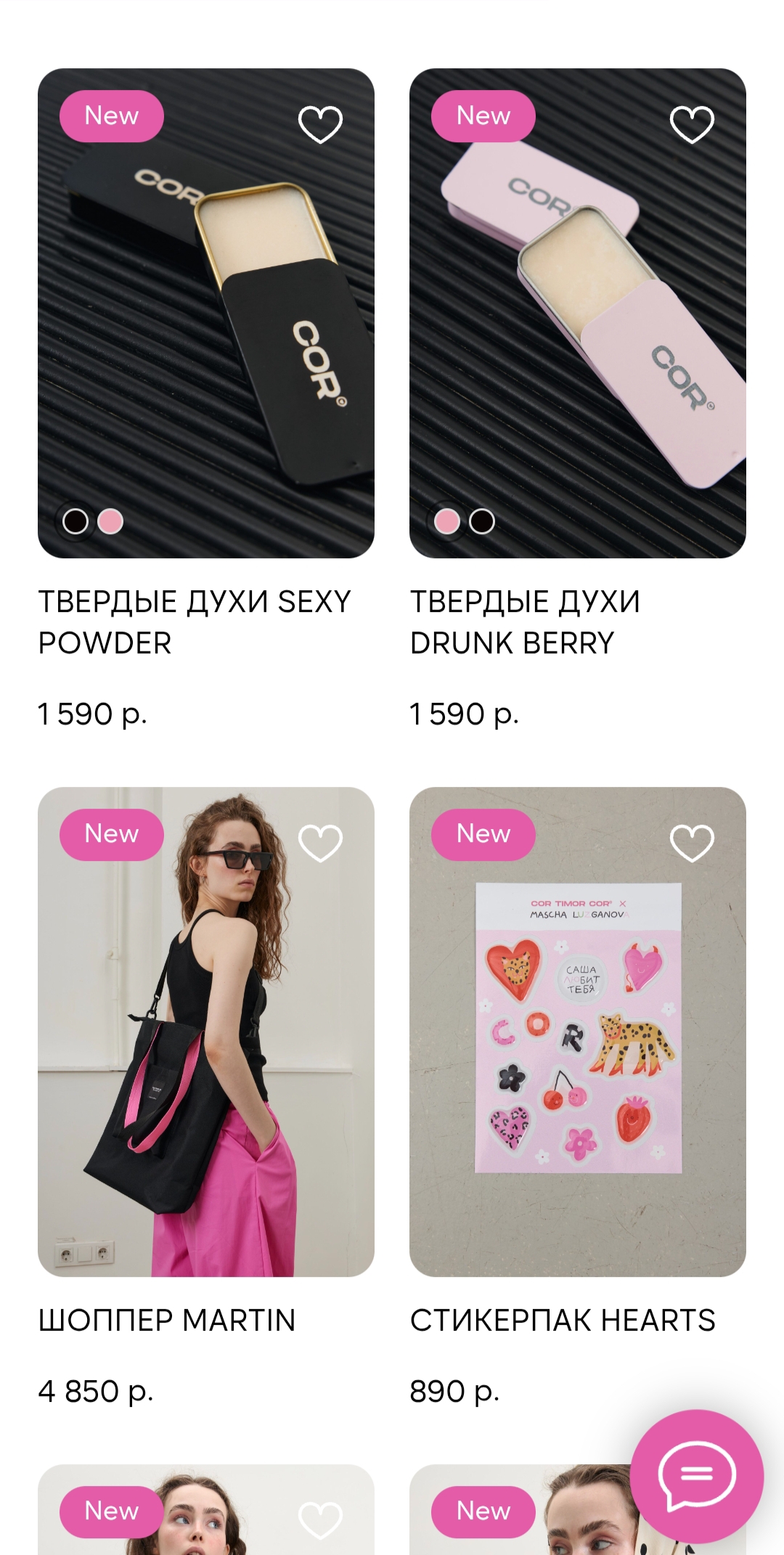784x1555 pixels.
Task: Open the chat support bubble
Action: pyautogui.click(x=697, y=1476)
